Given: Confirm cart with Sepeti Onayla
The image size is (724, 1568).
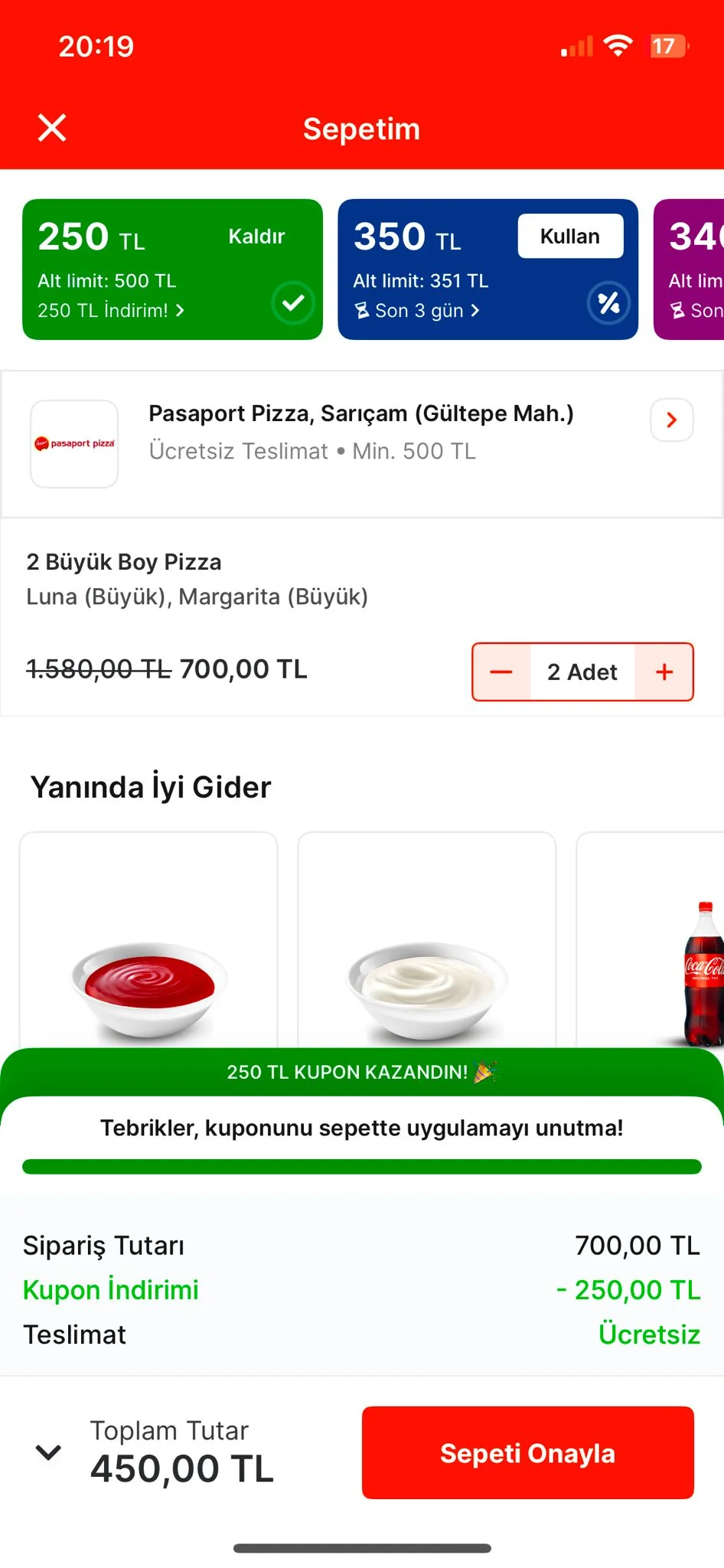Looking at the screenshot, I should [527, 1452].
